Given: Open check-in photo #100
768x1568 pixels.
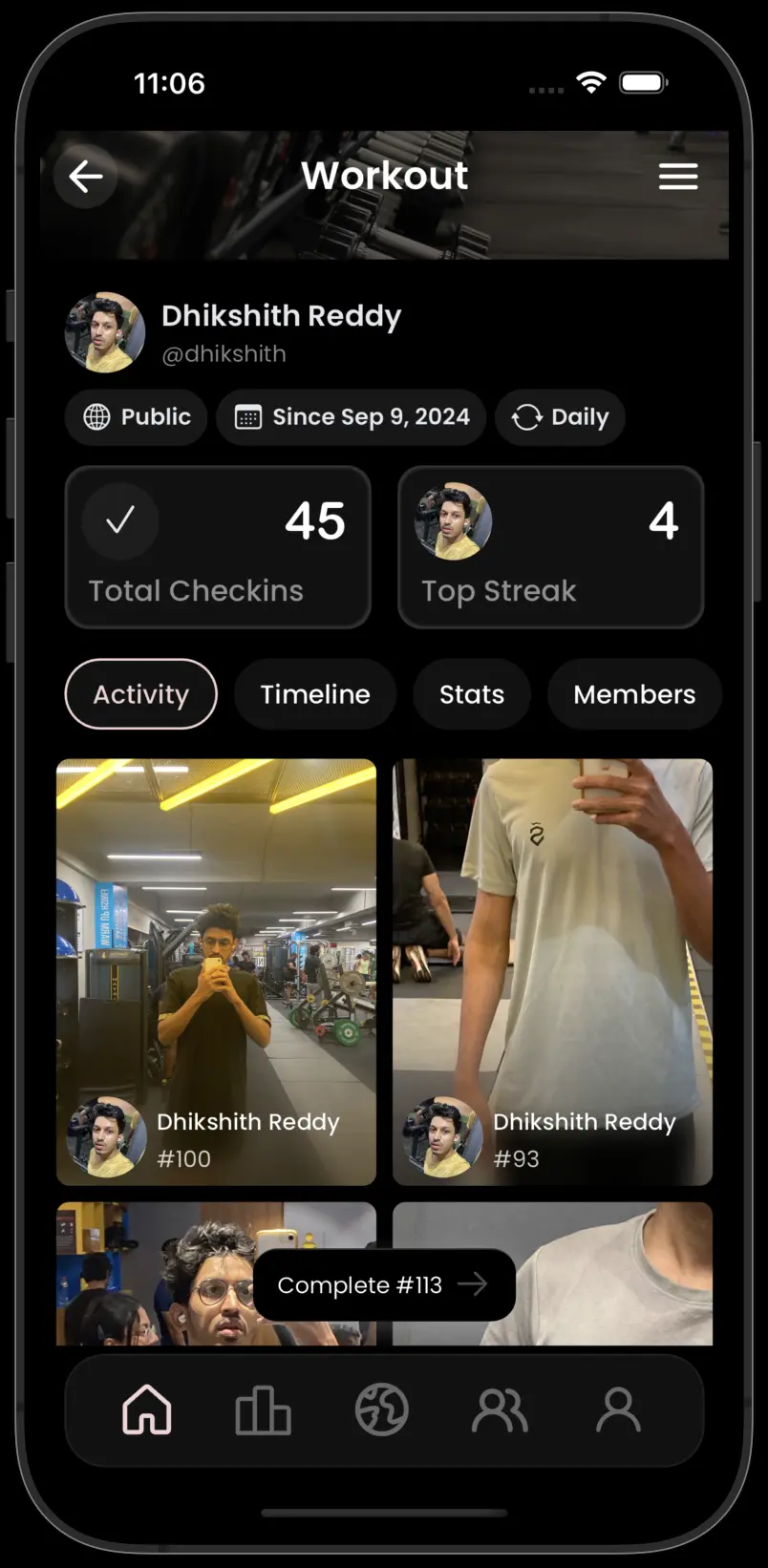Looking at the screenshot, I should click(217, 972).
